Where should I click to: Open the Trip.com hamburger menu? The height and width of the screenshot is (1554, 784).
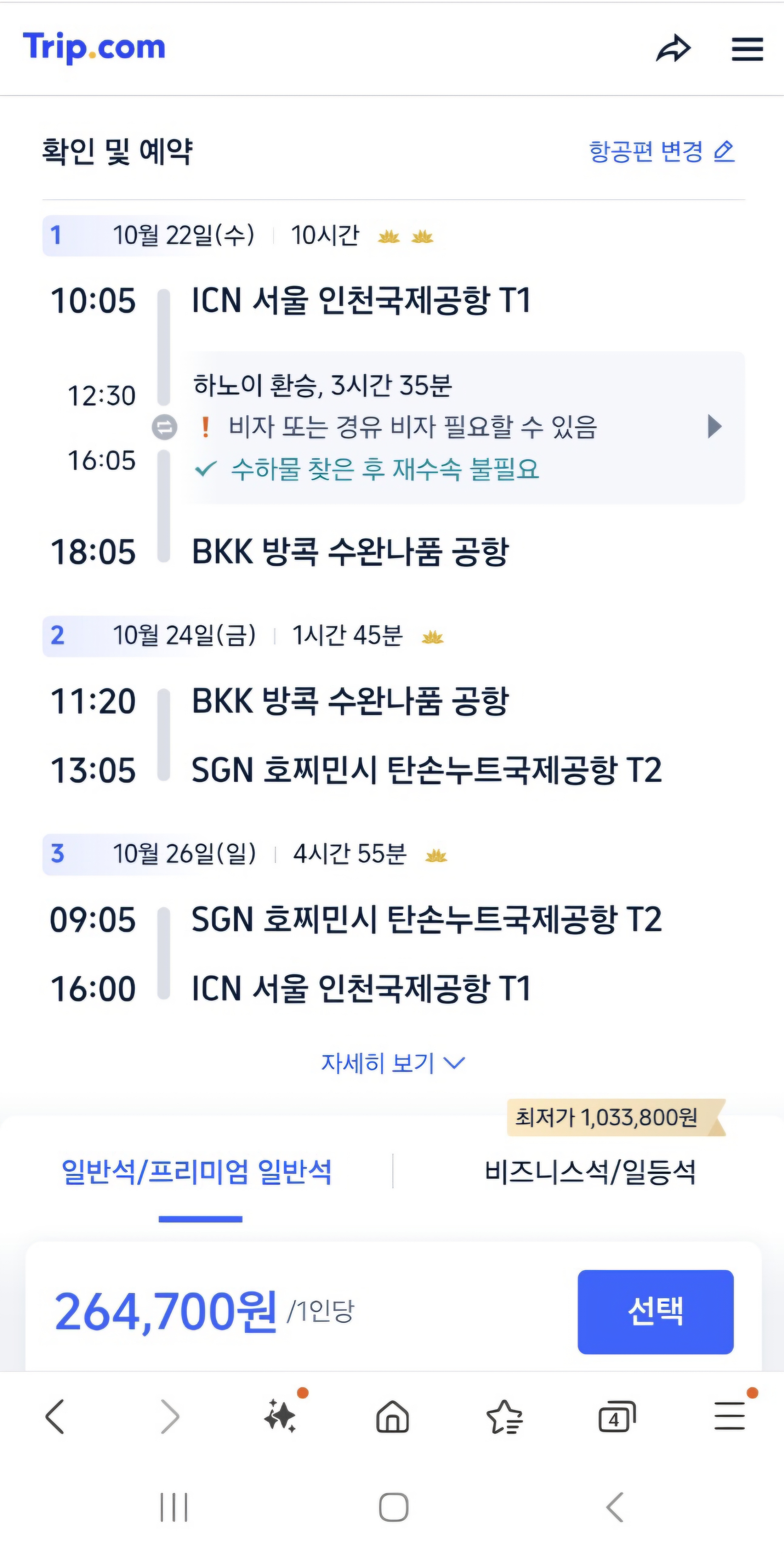747,49
